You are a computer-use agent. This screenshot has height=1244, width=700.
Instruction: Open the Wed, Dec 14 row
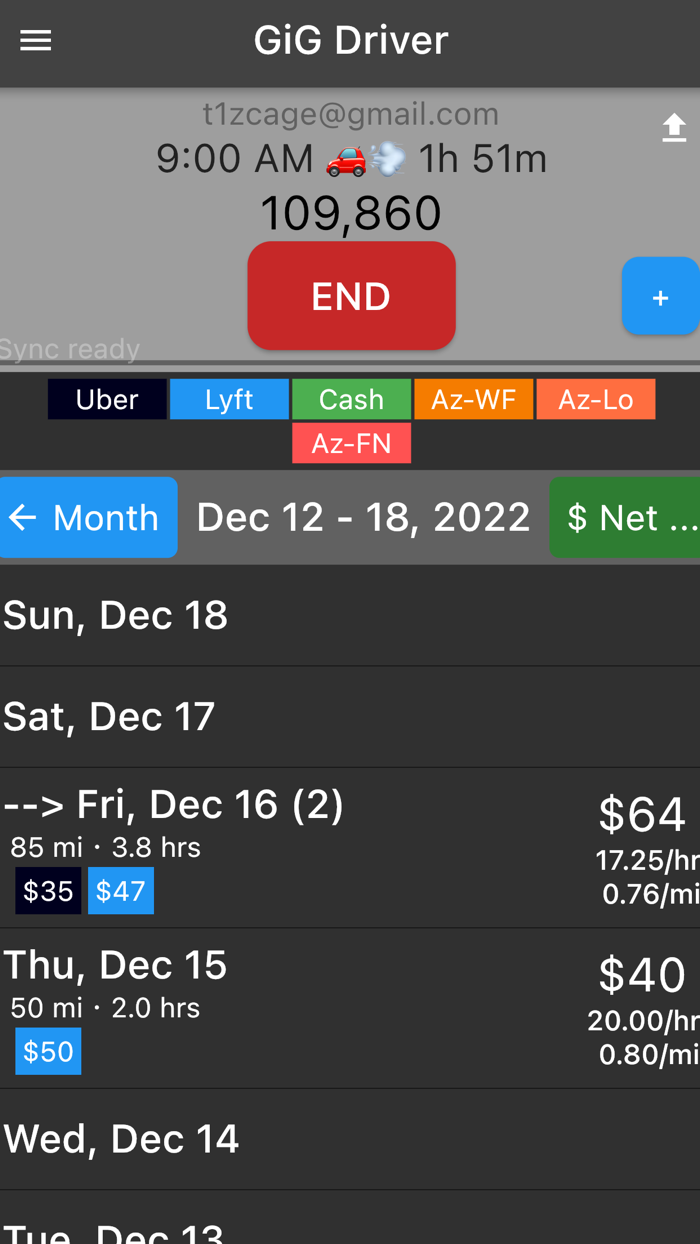click(350, 1139)
